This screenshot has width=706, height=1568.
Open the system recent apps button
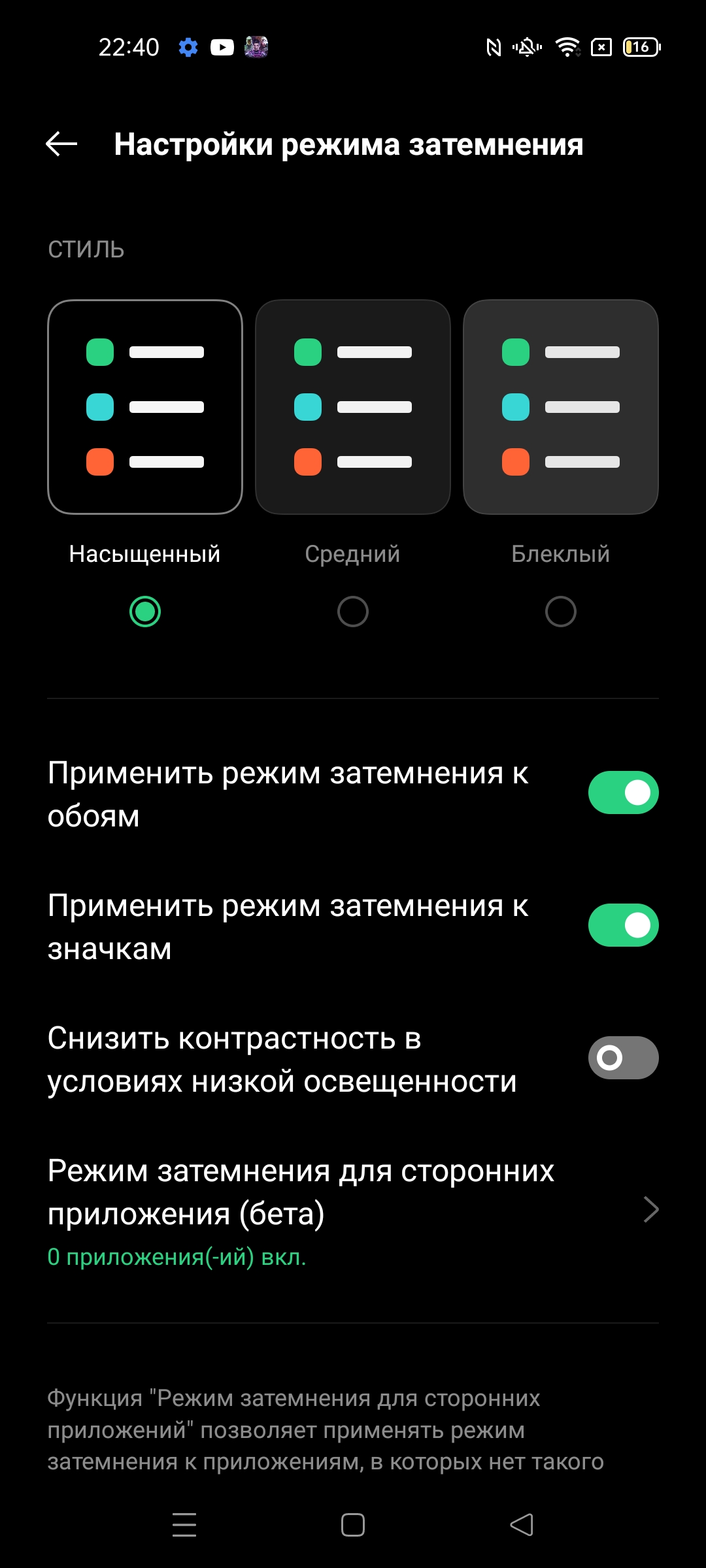[x=184, y=1525]
